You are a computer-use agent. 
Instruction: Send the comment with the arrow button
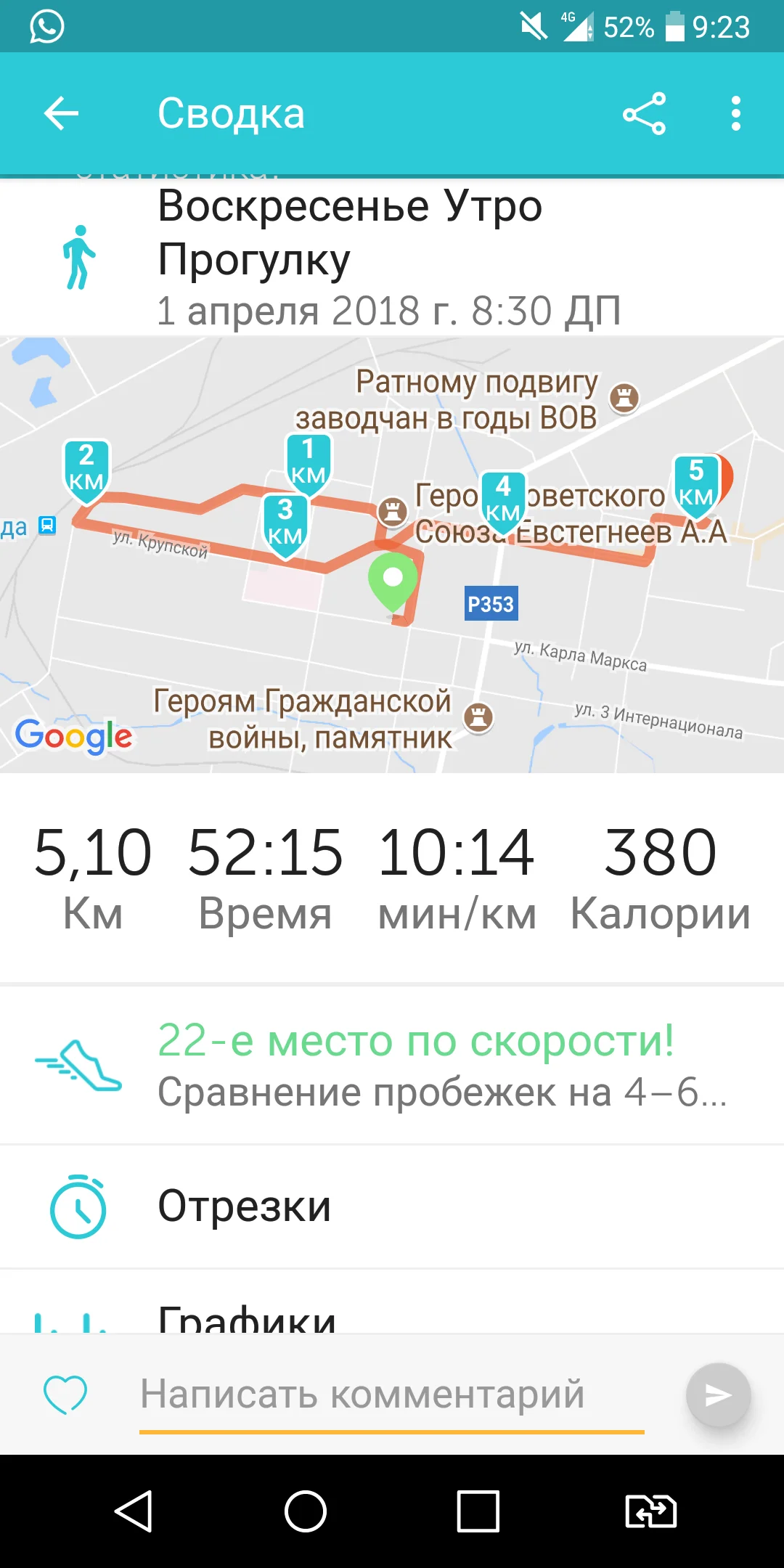[x=718, y=1395]
